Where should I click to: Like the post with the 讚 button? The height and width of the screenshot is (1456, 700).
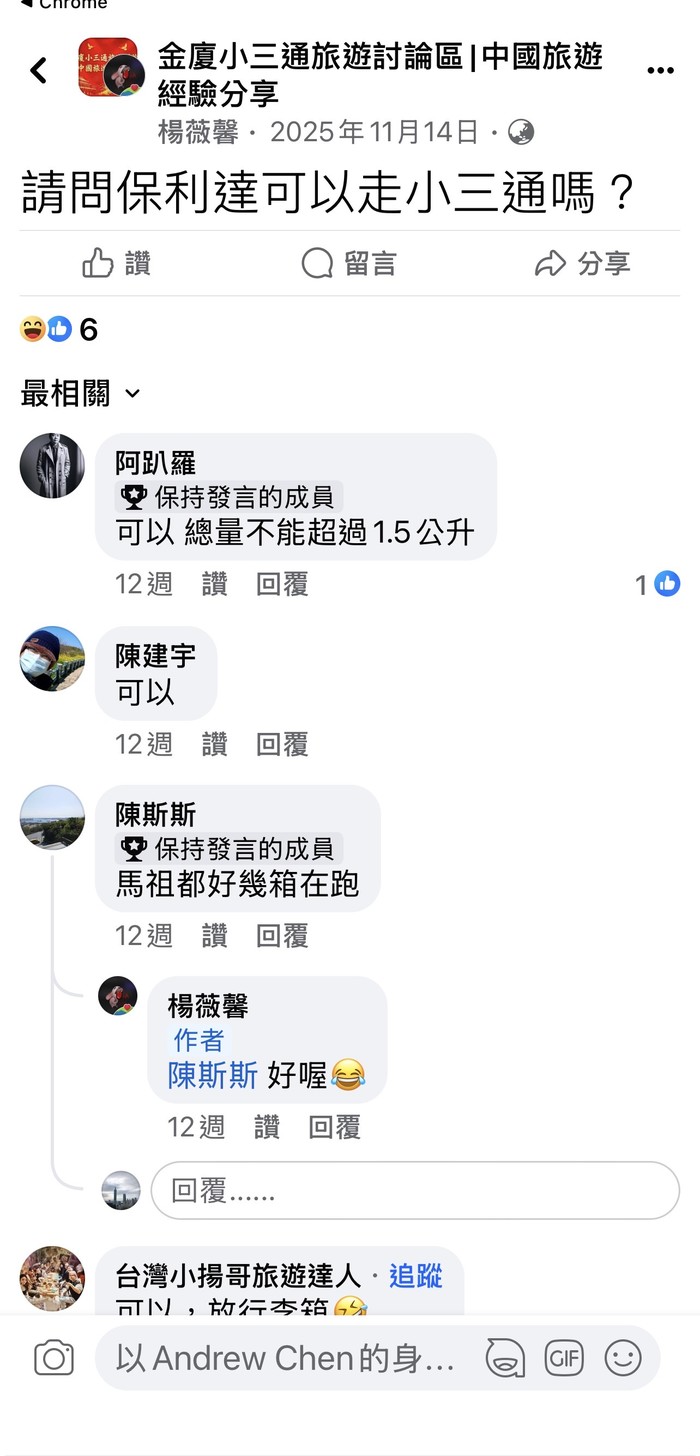116,263
